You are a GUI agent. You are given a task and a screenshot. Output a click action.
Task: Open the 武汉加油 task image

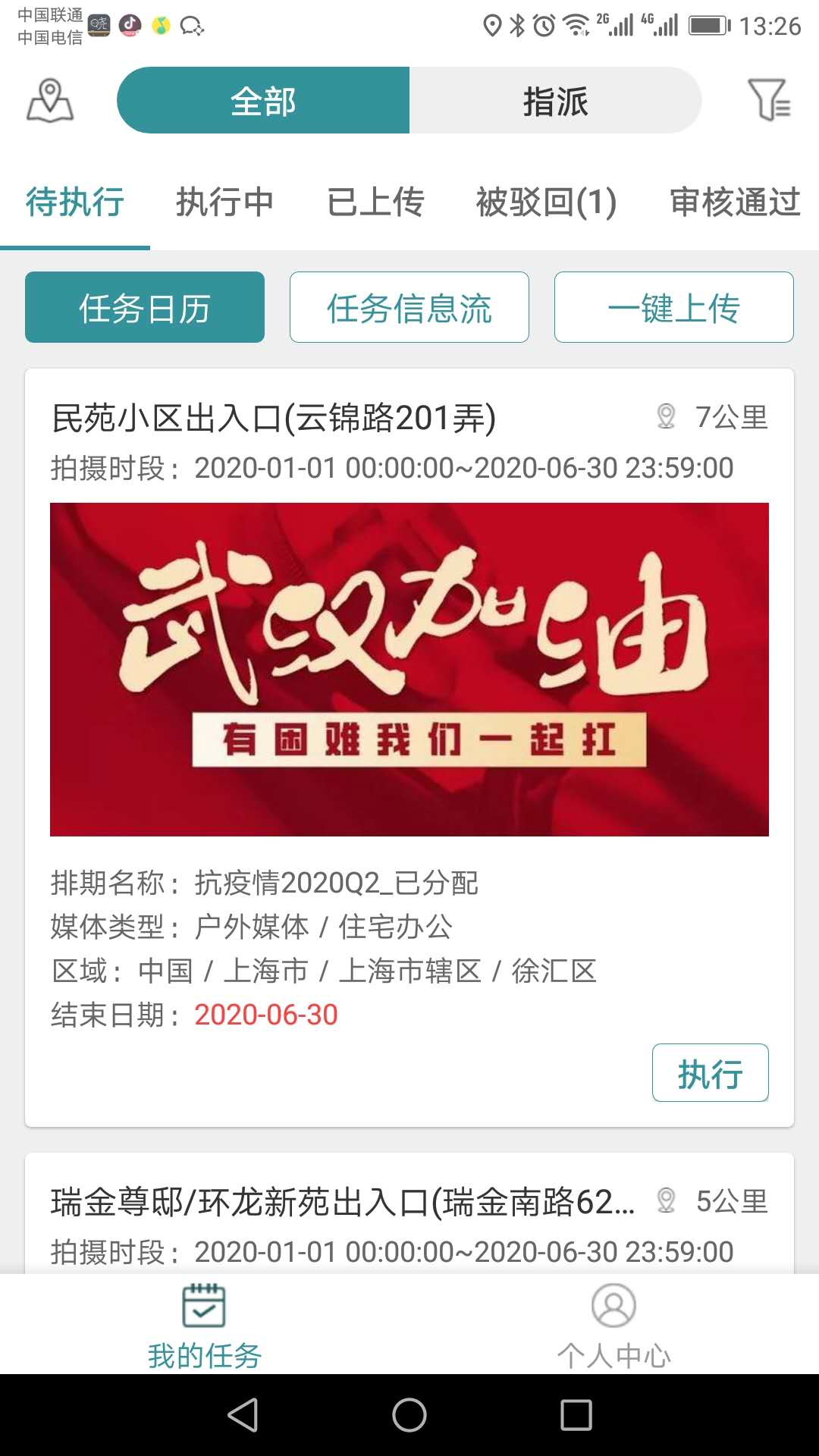(409, 670)
